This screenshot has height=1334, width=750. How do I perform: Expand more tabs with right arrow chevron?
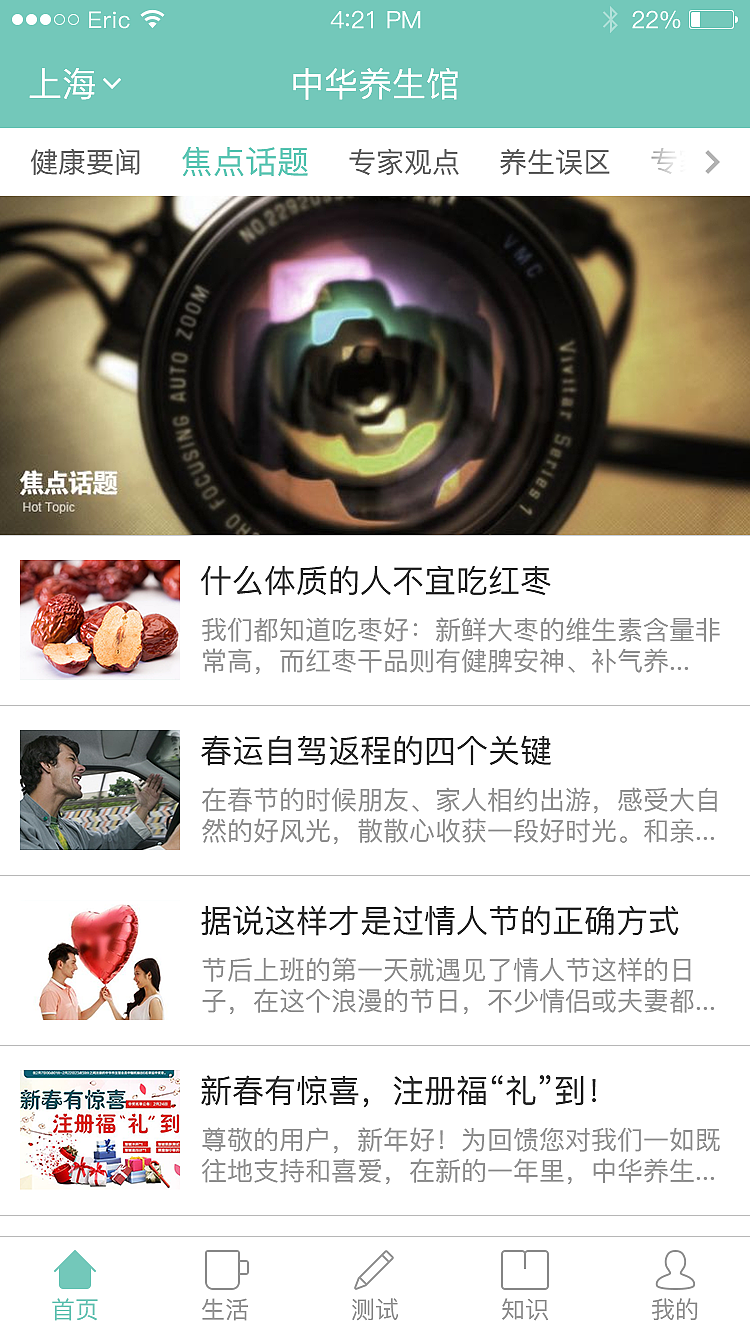tap(710, 162)
